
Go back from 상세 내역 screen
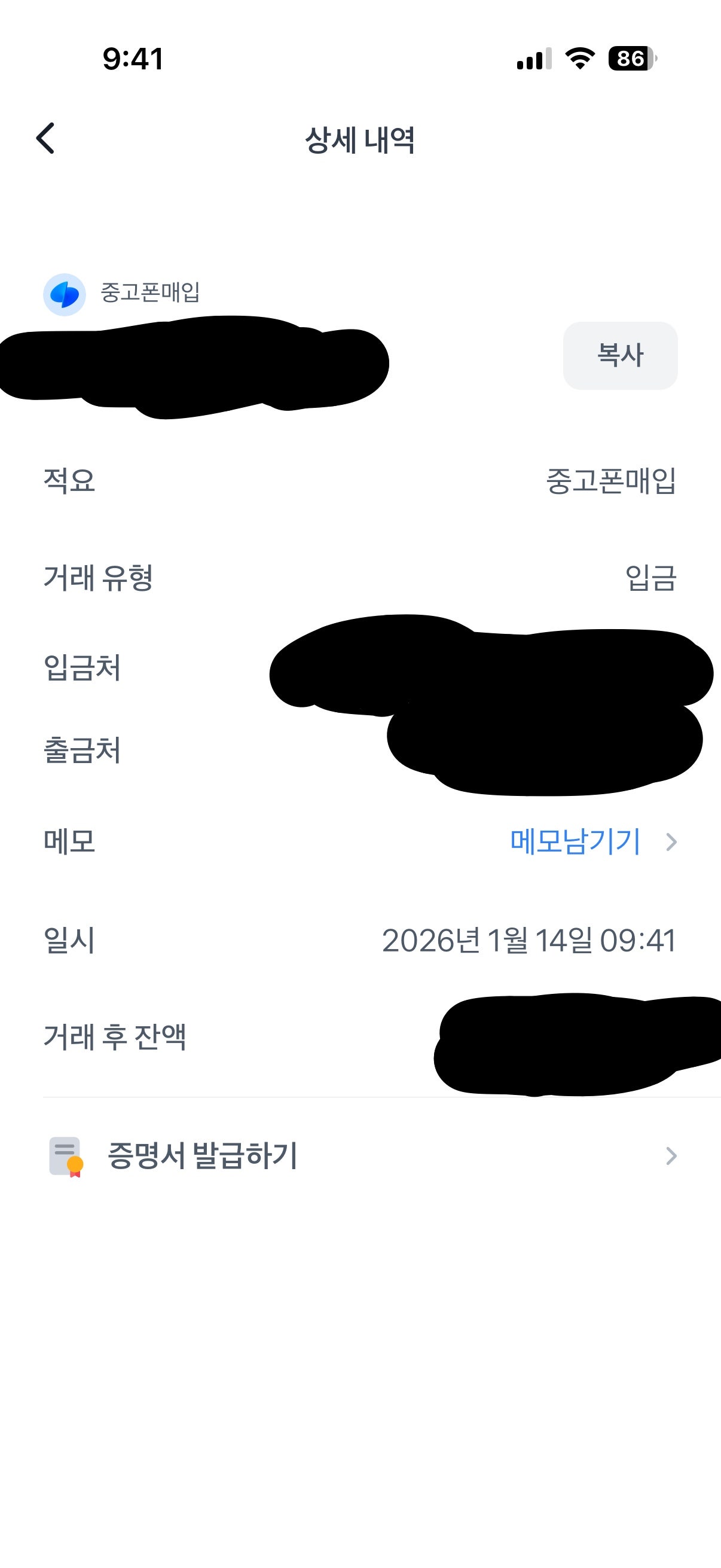click(45, 138)
